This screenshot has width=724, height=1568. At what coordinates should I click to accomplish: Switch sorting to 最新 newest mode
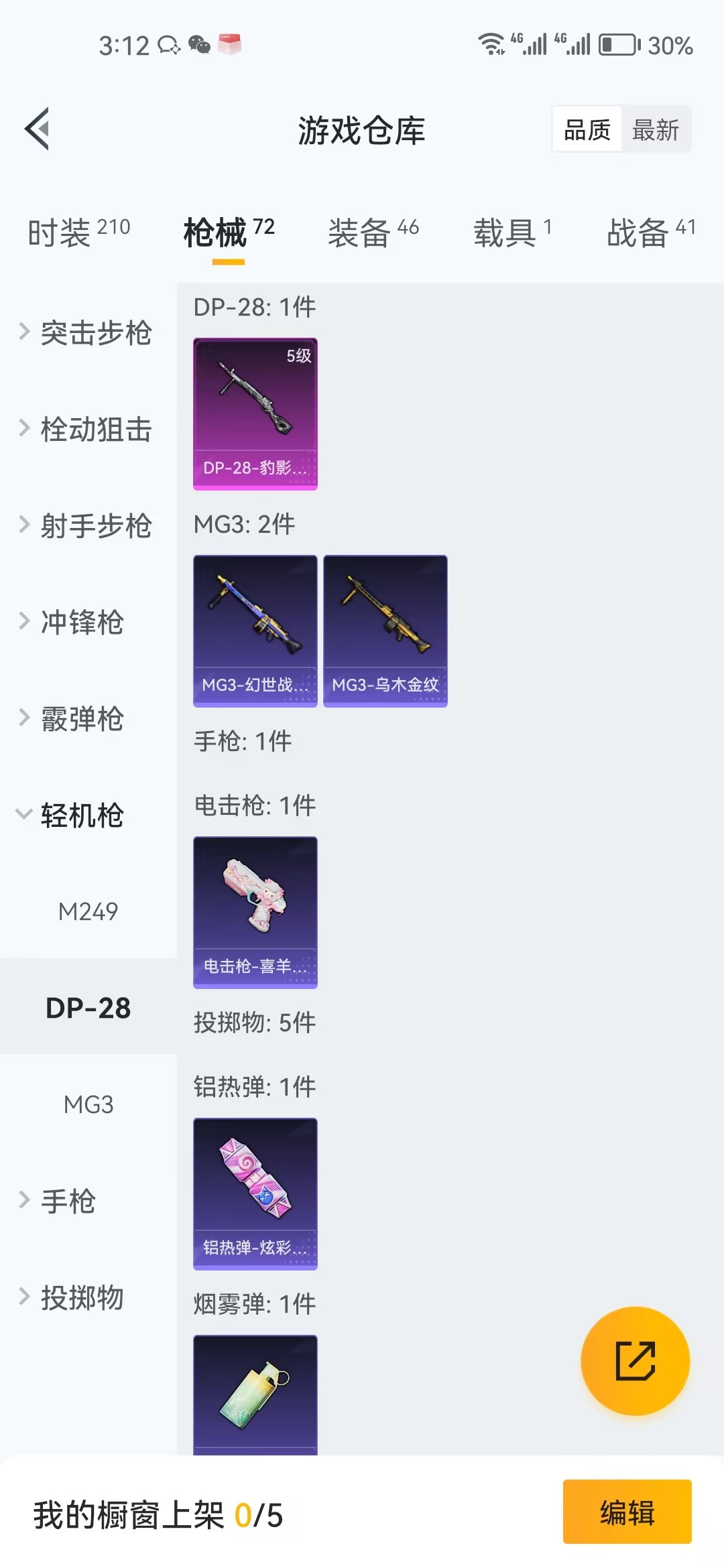655,128
